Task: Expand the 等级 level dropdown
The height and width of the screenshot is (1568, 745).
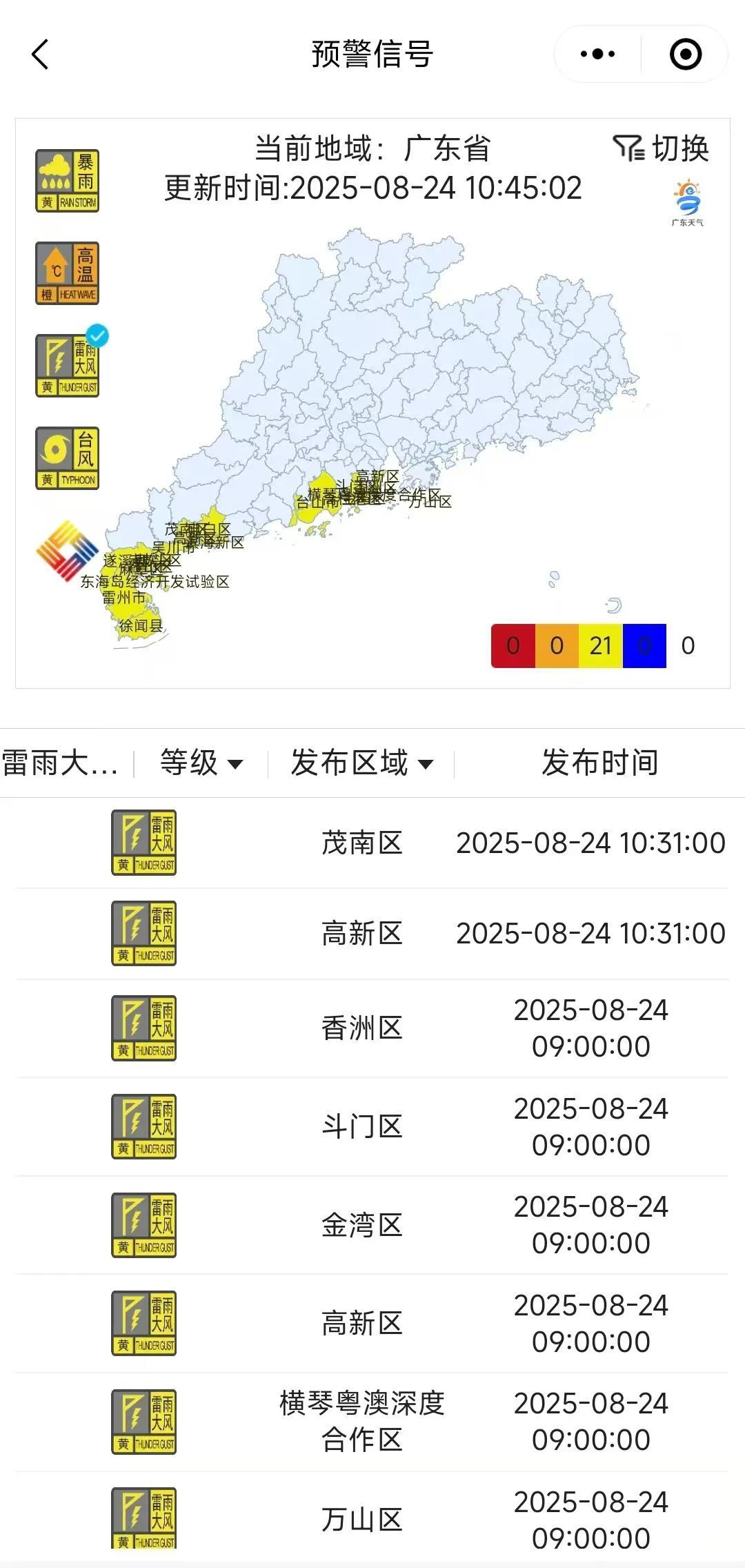Action: [201, 763]
